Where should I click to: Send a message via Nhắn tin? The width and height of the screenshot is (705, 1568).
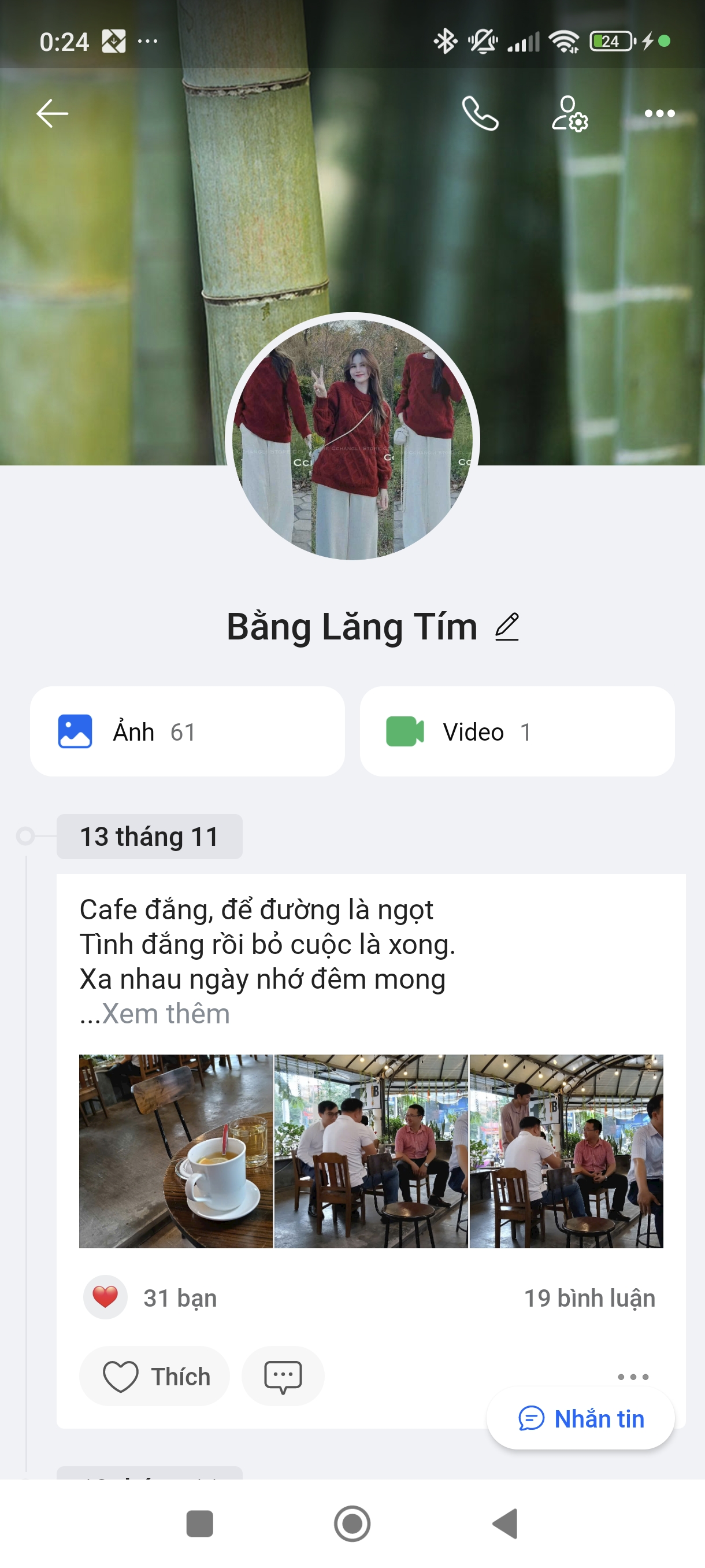tap(581, 1419)
